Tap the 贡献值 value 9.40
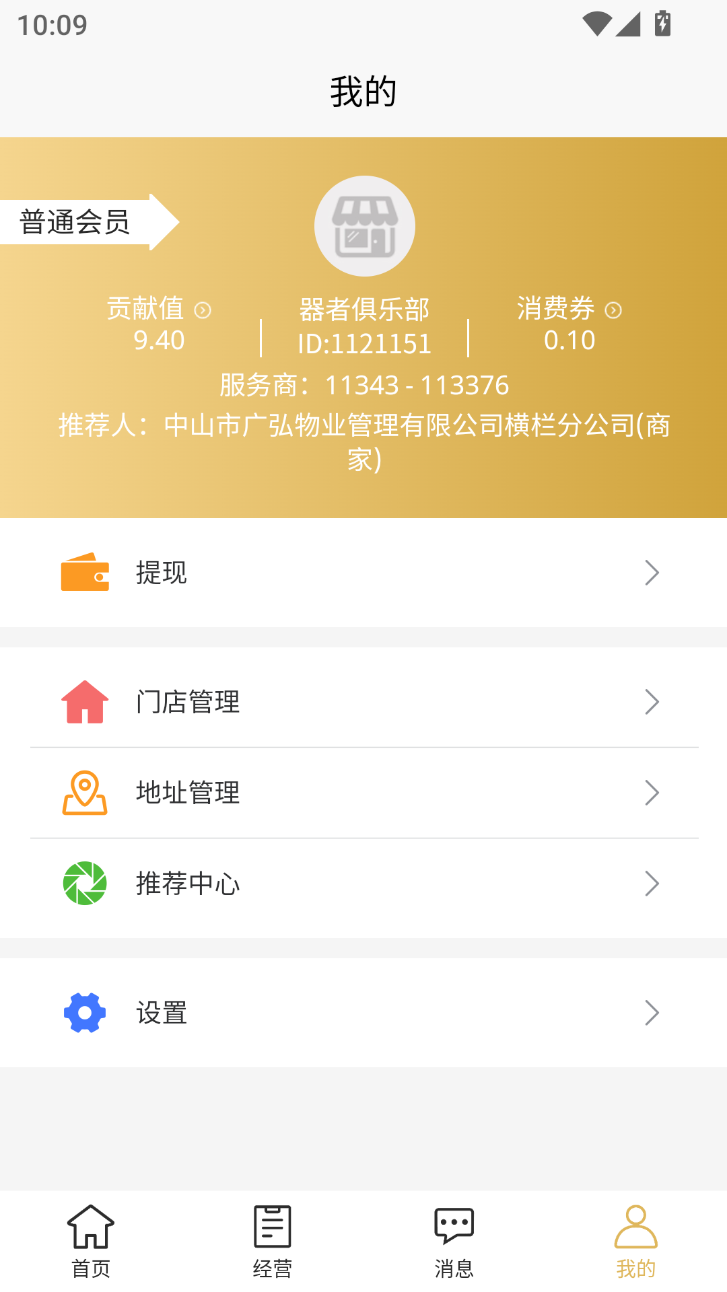Viewport: 727px width, 1292px height. click(160, 340)
